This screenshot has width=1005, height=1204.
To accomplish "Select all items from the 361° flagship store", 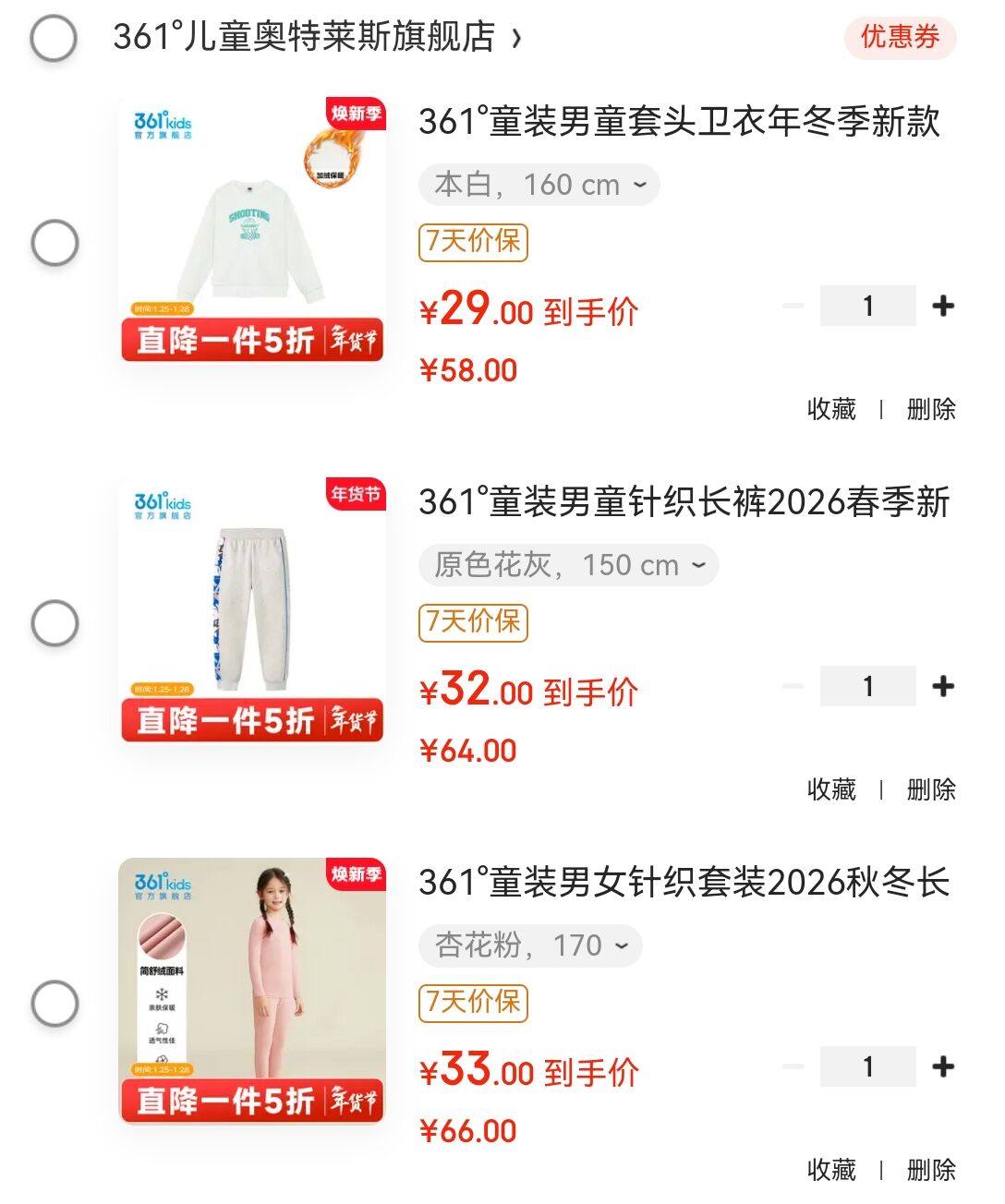I will point(54,39).
